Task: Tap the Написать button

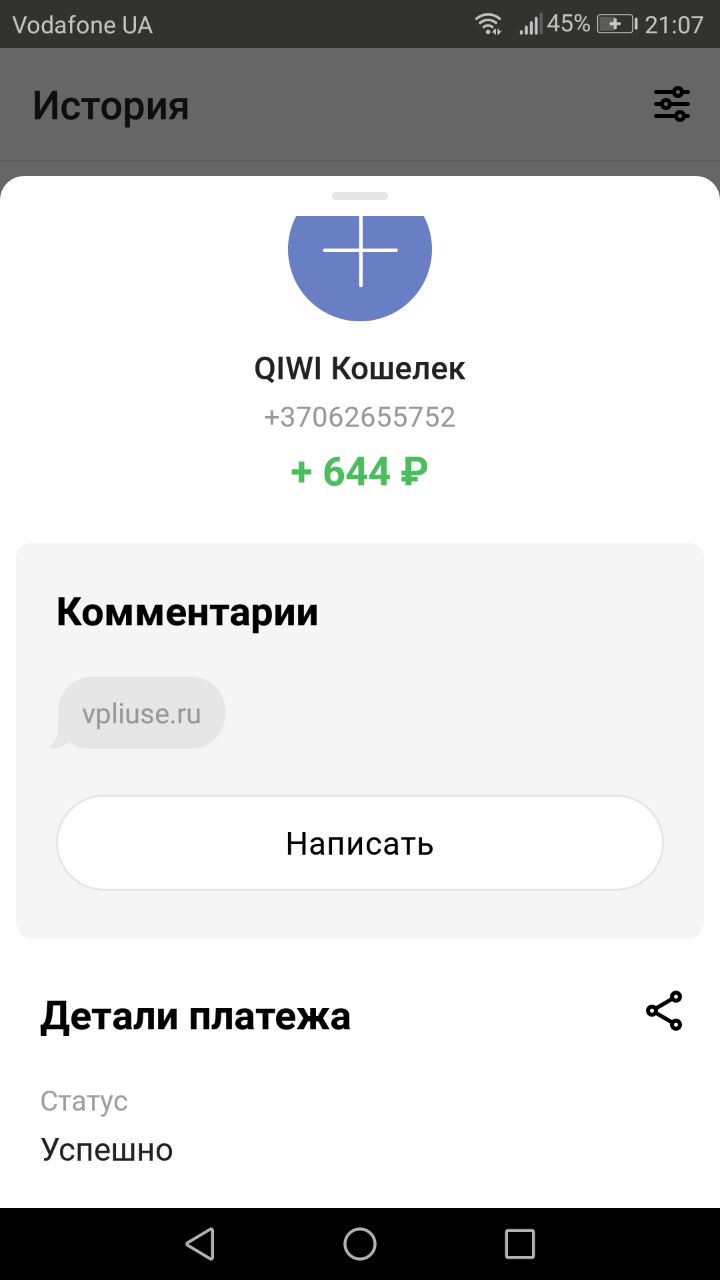Action: 360,843
